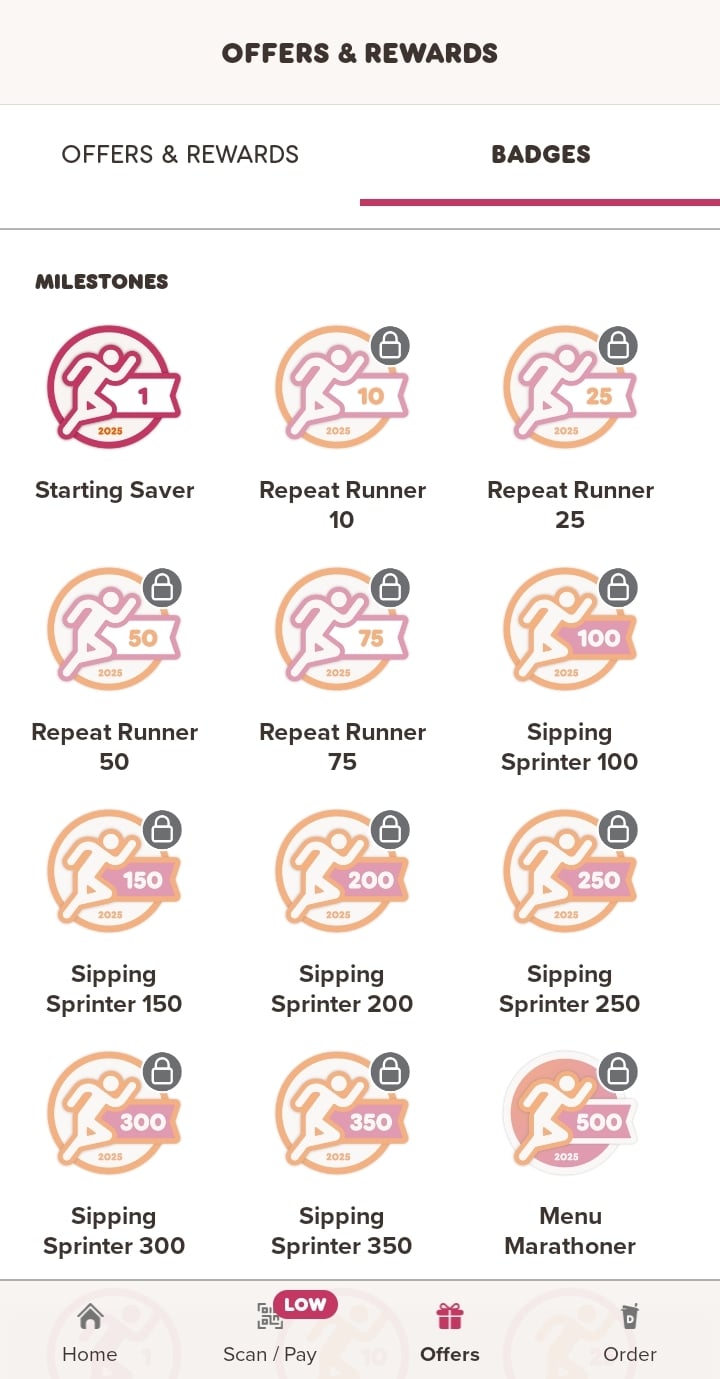Select the Badges tab
This screenshot has height=1379, width=720.
click(540, 154)
